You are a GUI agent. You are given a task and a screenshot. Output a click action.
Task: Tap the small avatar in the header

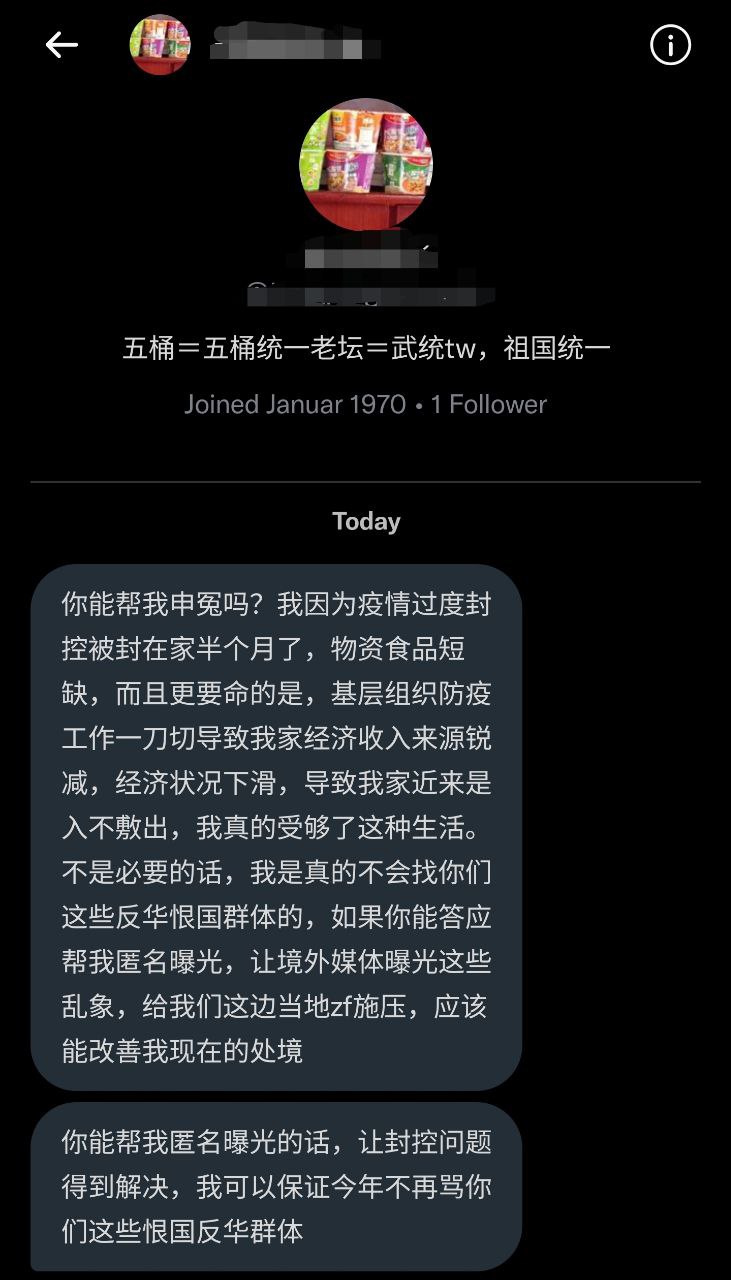click(x=160, y=44)
